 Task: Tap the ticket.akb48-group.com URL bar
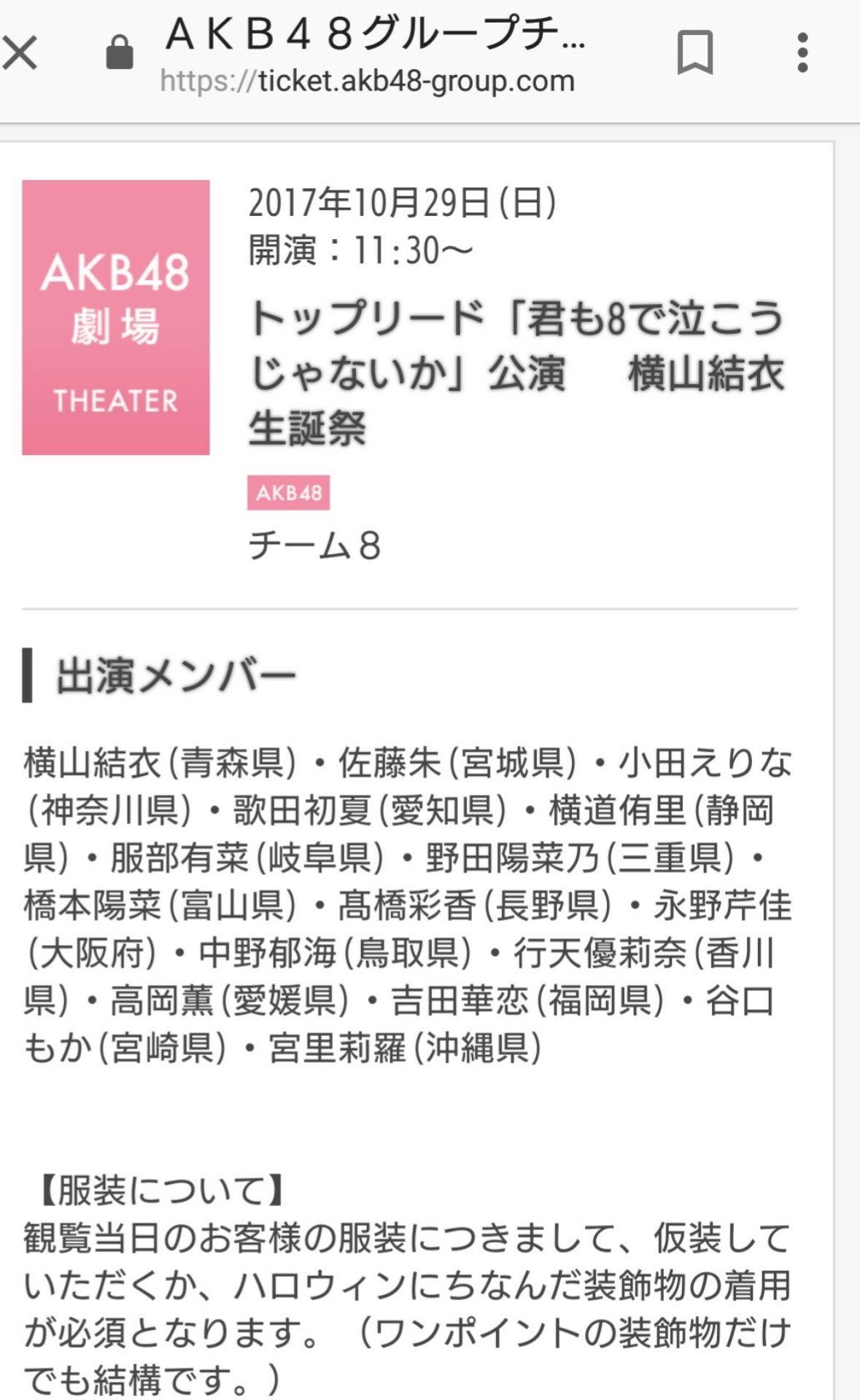pos(367,80)
